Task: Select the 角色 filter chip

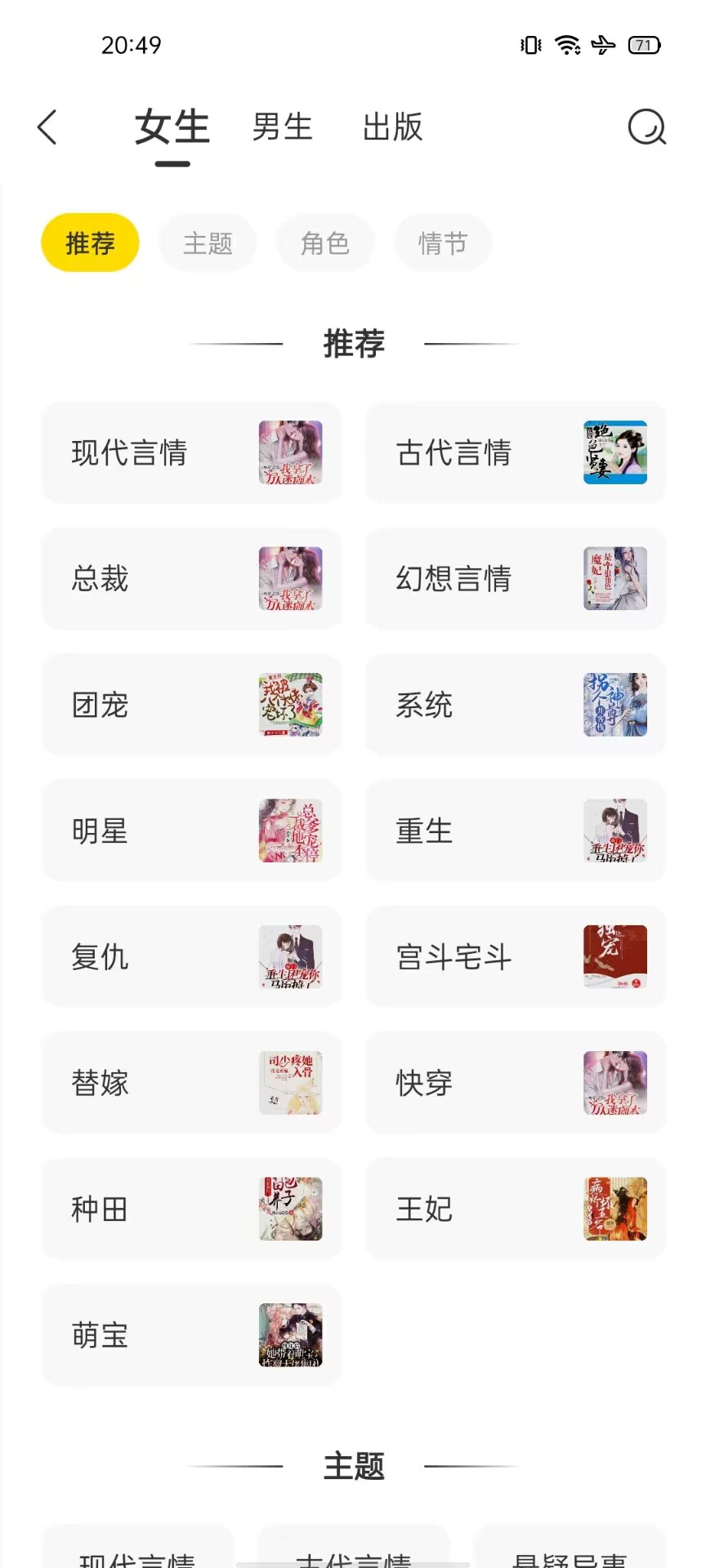Action: [x=325, y=243]
